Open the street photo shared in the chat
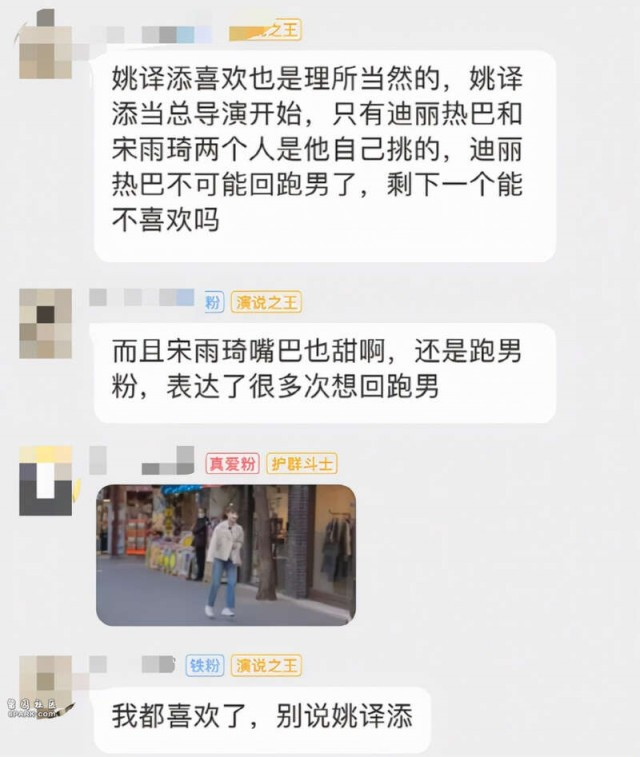 pyautogui.click(x=225, y=555)
